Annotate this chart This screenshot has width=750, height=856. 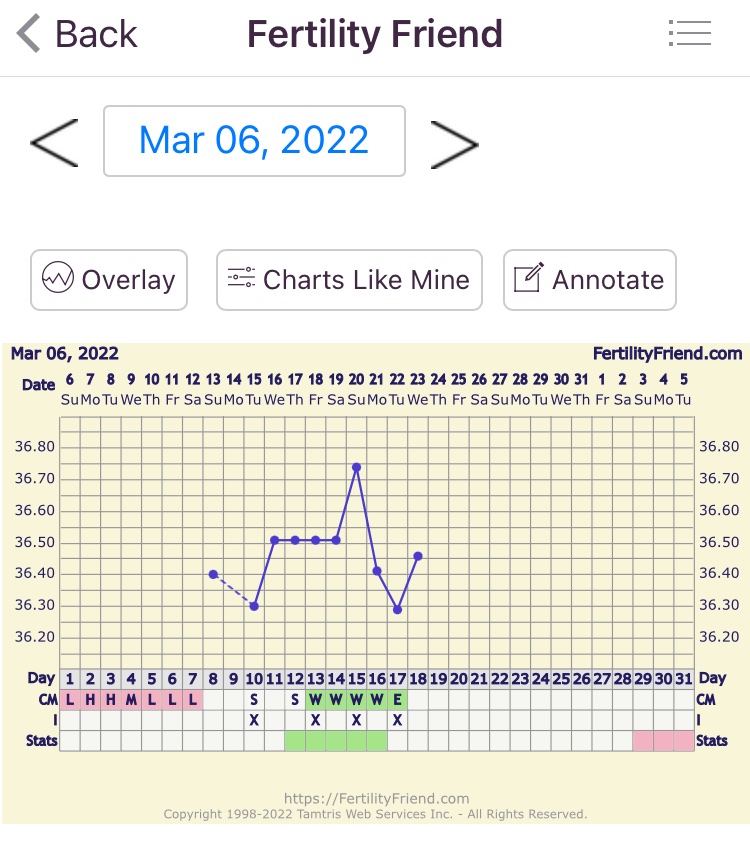589,280
